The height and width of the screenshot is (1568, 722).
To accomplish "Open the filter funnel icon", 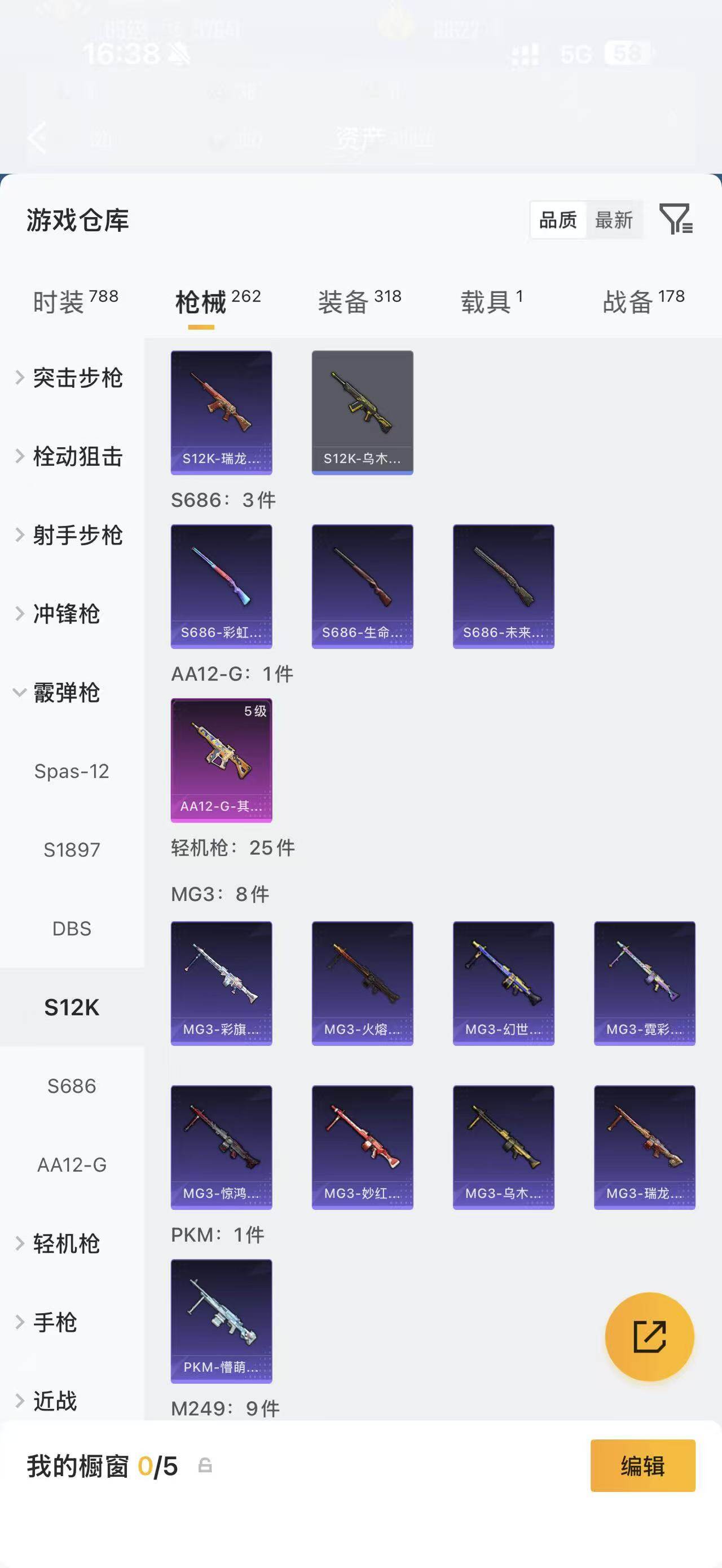I will [x=676, y=219].
